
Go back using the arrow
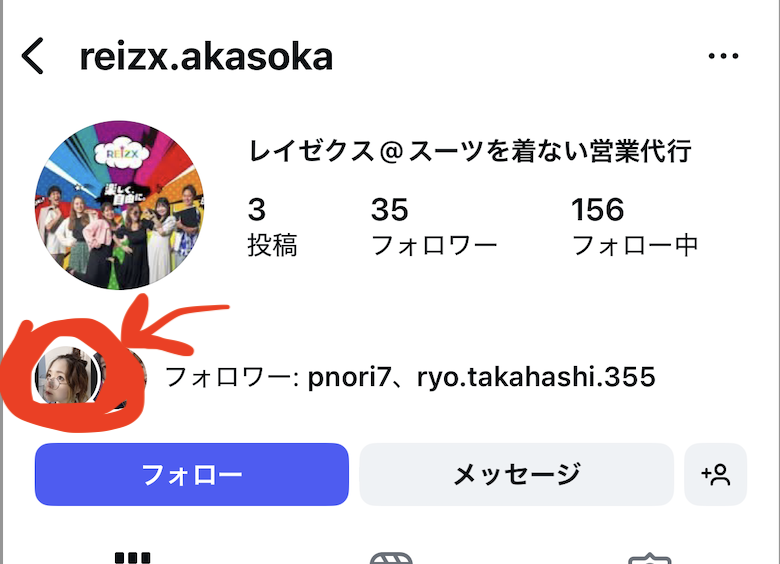(34, 57)
